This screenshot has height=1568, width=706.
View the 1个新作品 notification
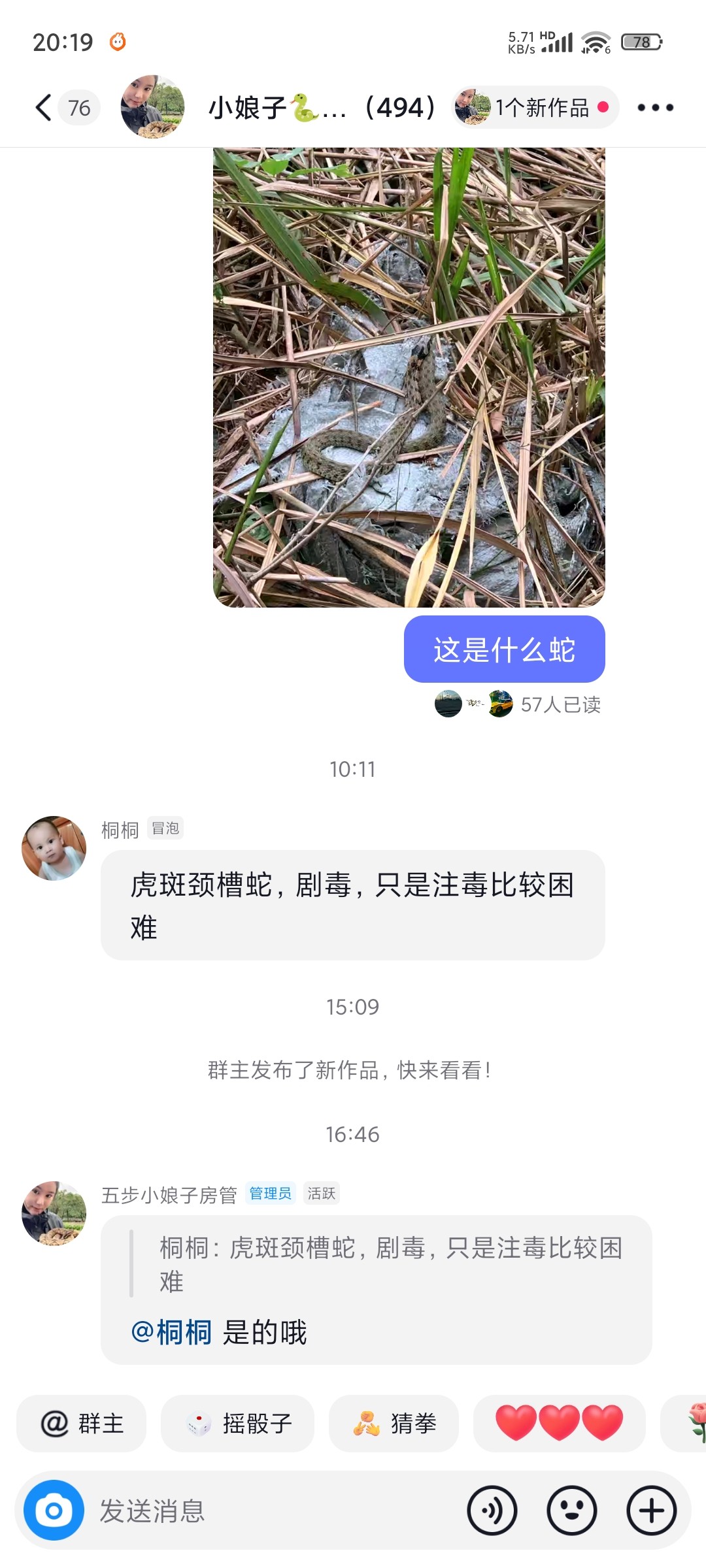(535, 107)
